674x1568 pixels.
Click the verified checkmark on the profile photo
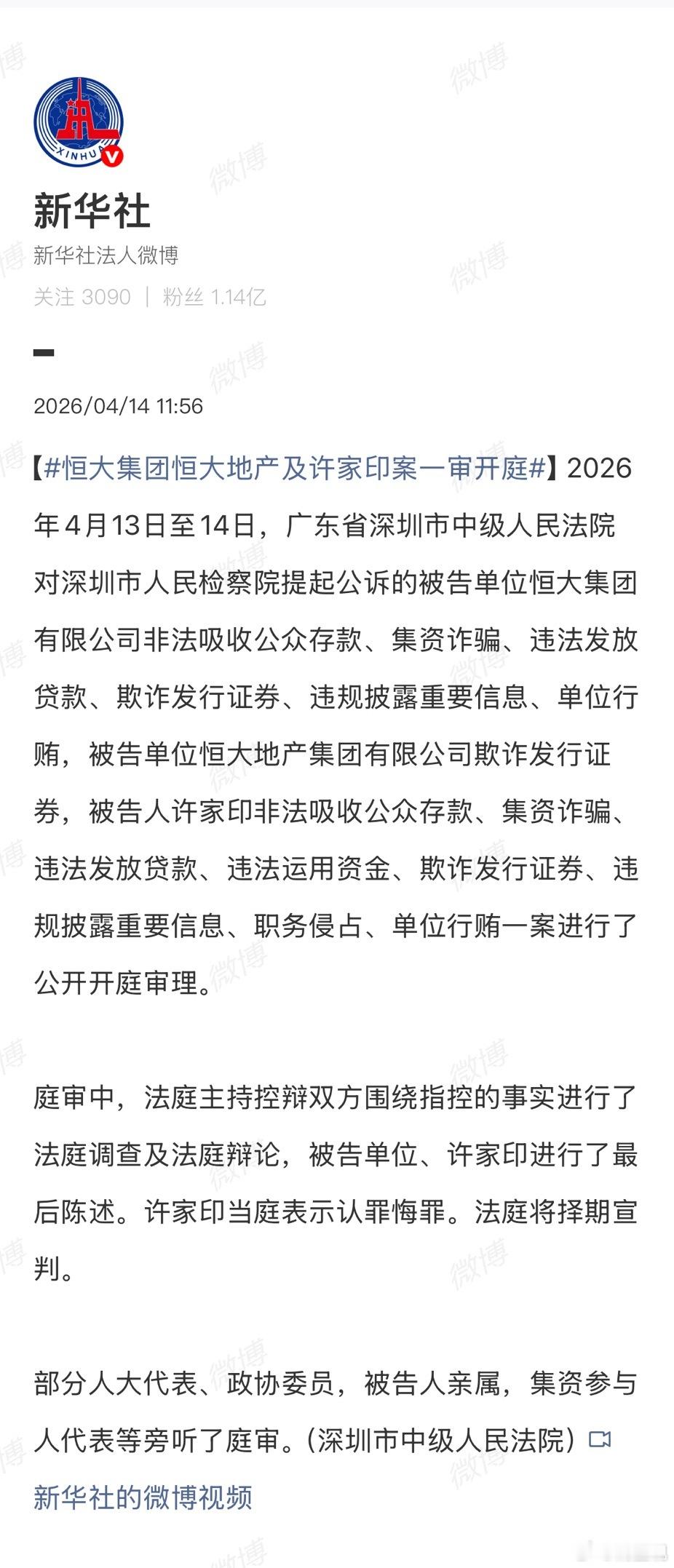(113, 157)
